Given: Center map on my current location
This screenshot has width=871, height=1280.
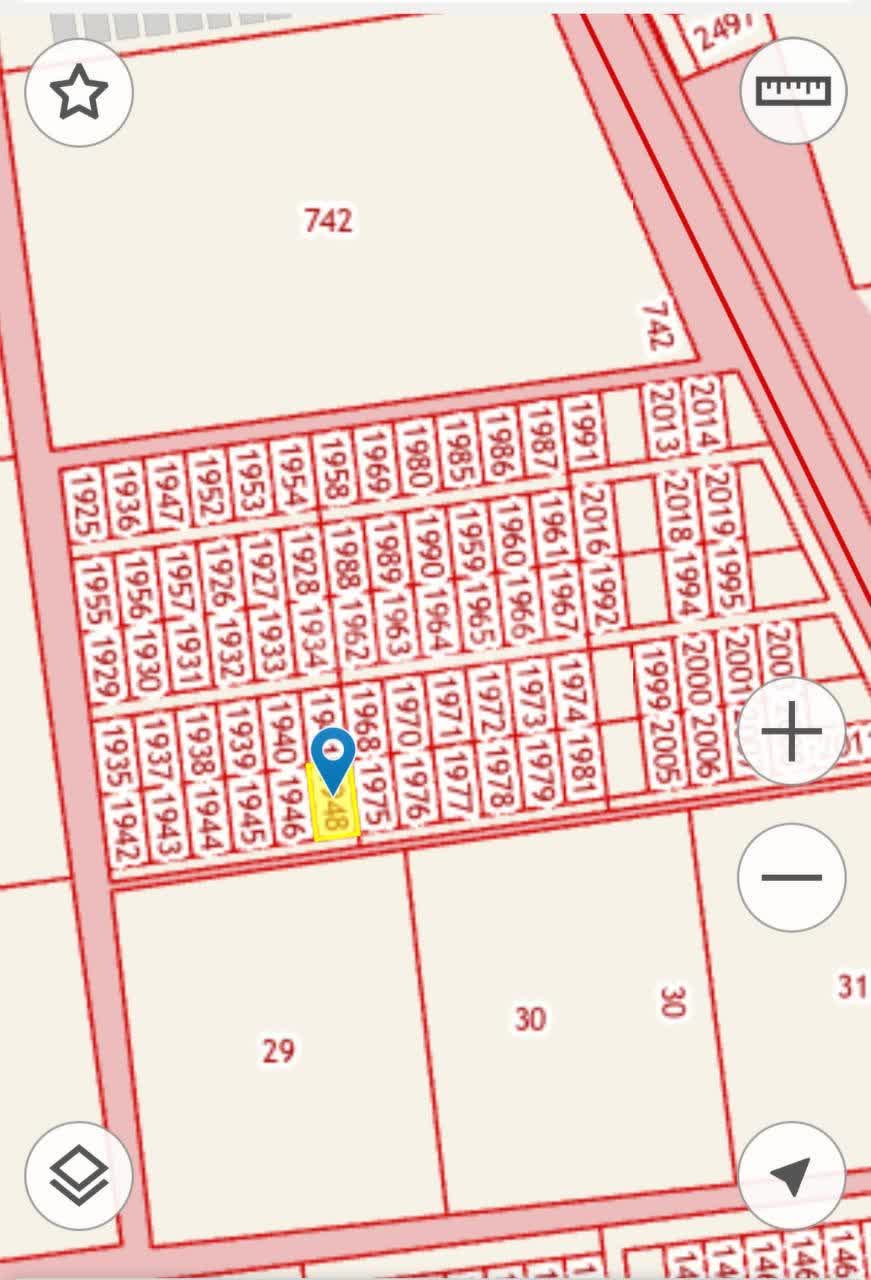Looking at the screenshot, I should pyautogui.click(x=791, y=1176).
